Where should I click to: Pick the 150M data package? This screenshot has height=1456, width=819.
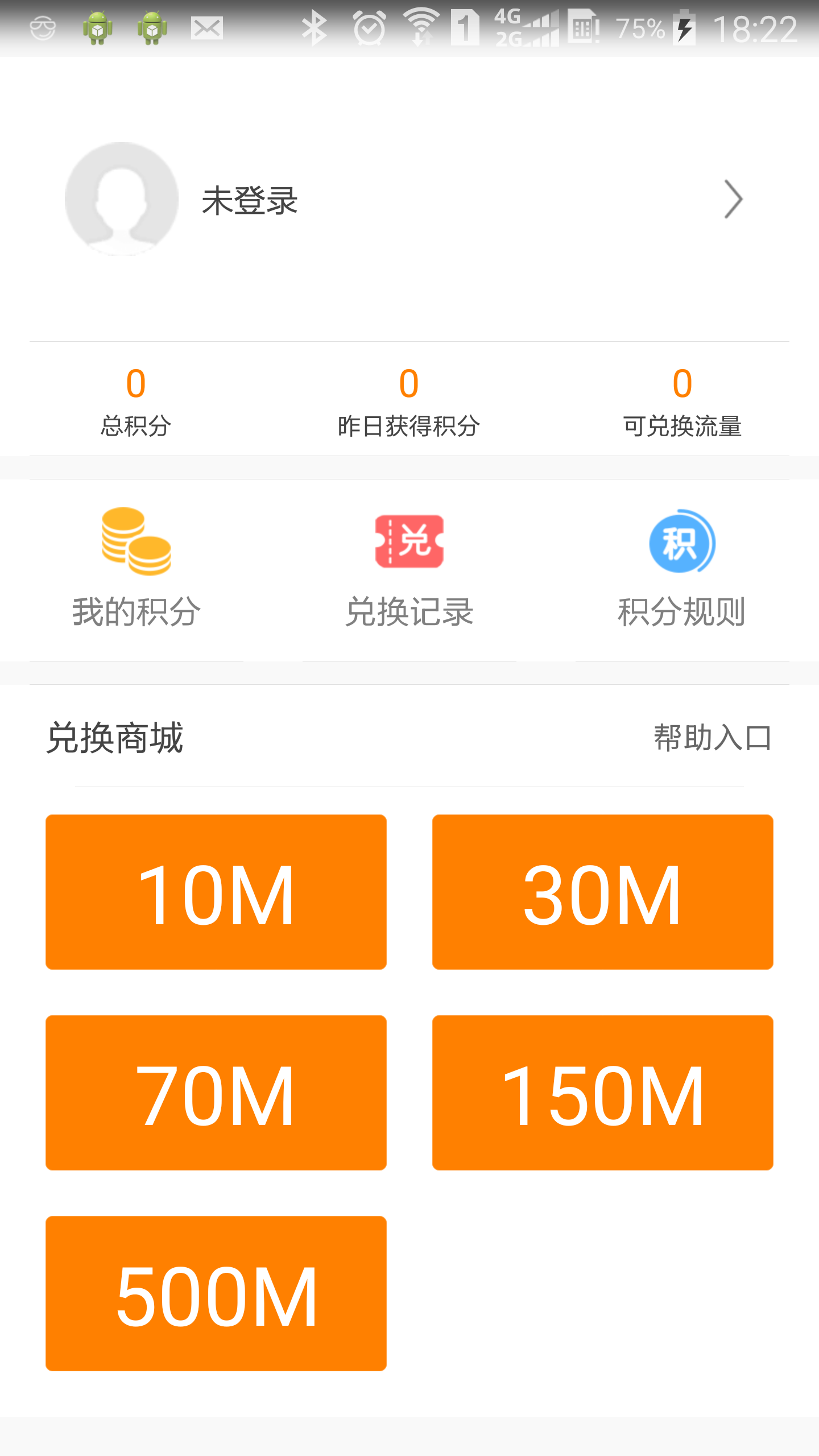[602, 1093]
